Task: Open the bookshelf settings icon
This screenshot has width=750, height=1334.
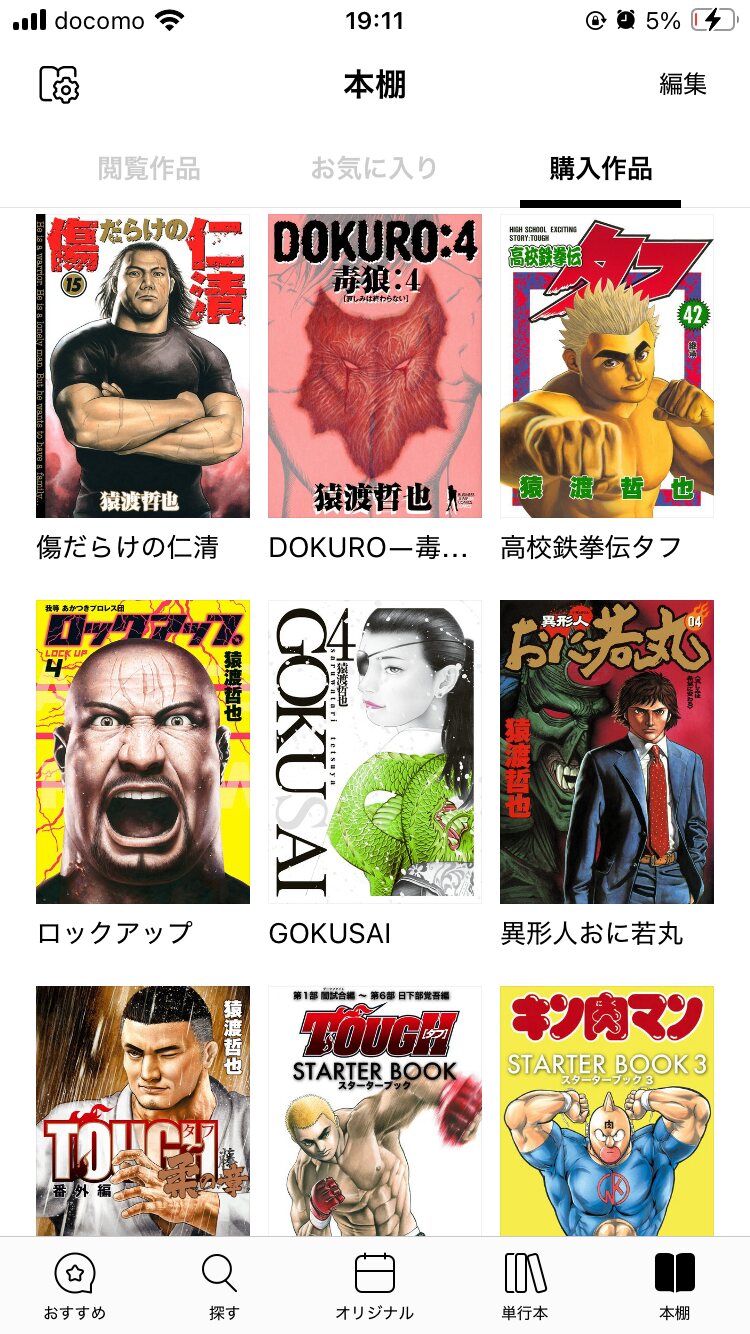Action: tap(59, 85)
